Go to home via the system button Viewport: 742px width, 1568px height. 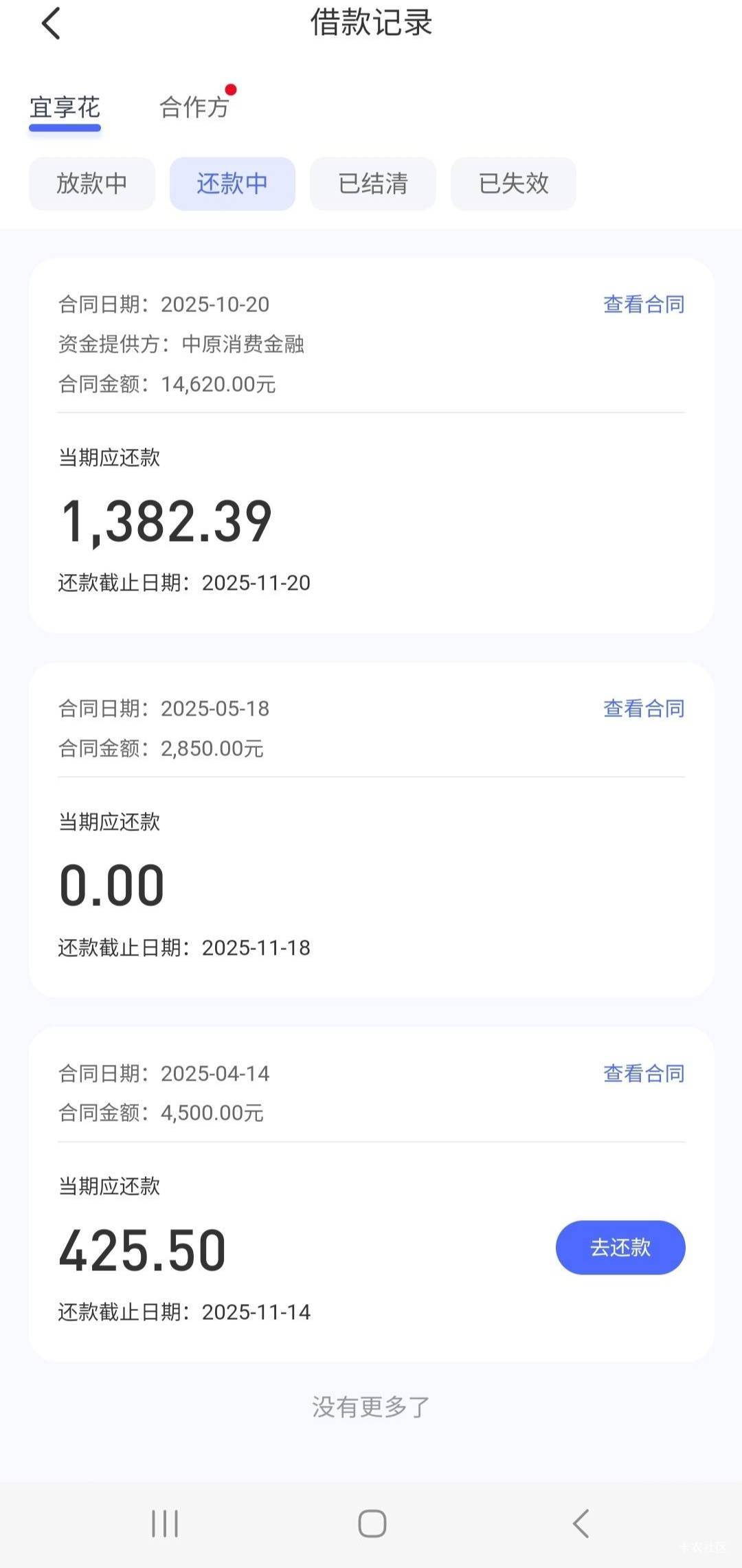tap(372, 1523)
